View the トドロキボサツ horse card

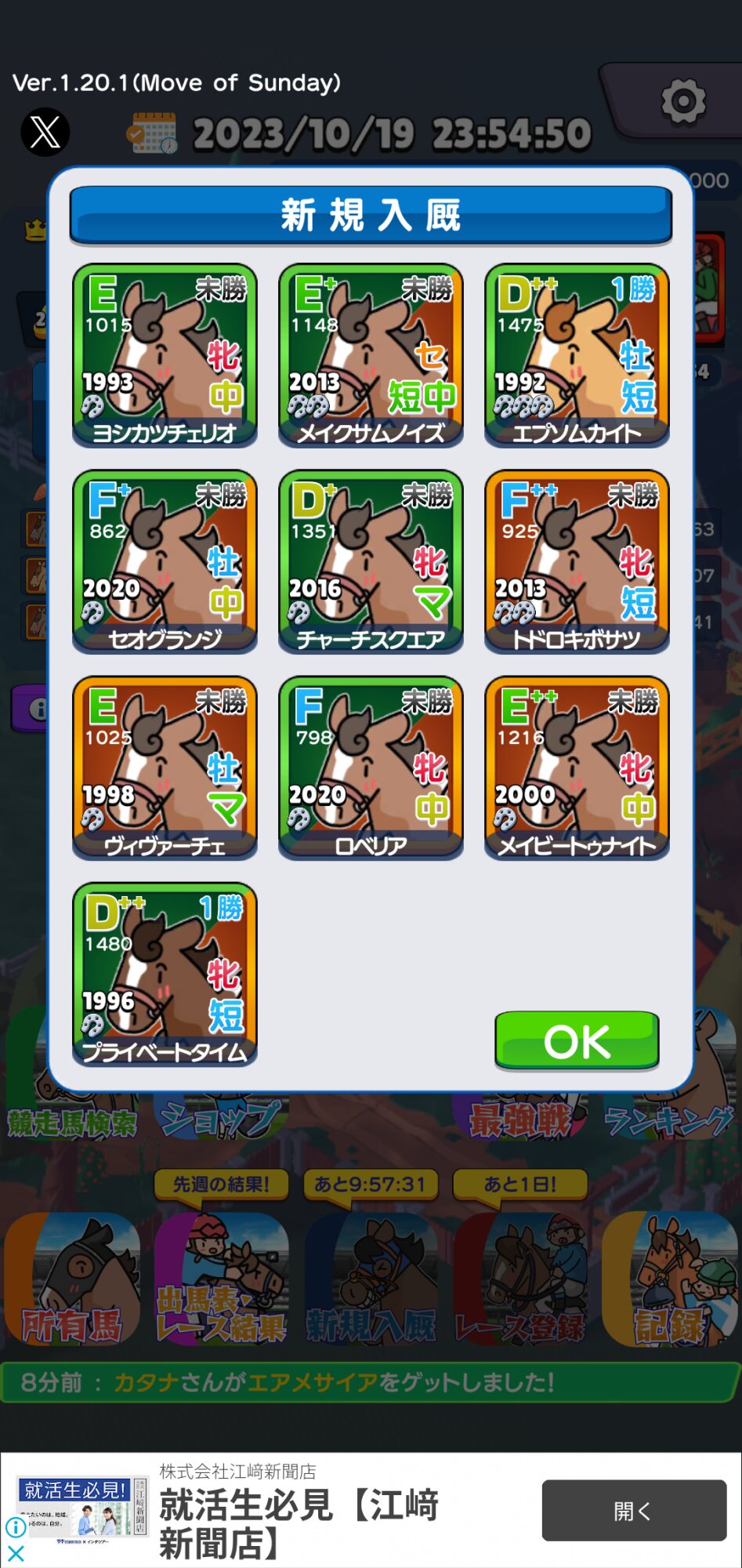pos(577,561)
